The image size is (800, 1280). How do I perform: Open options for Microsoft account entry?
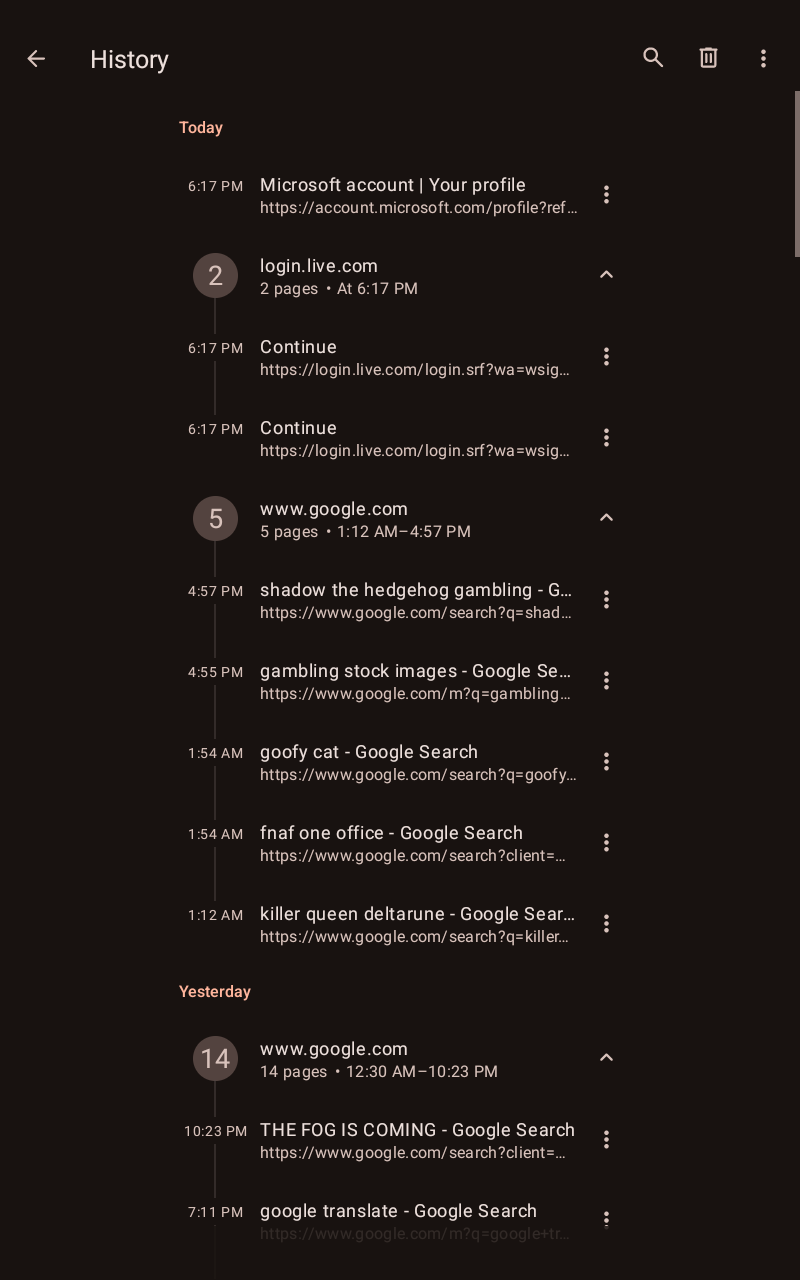pos(606,195)
